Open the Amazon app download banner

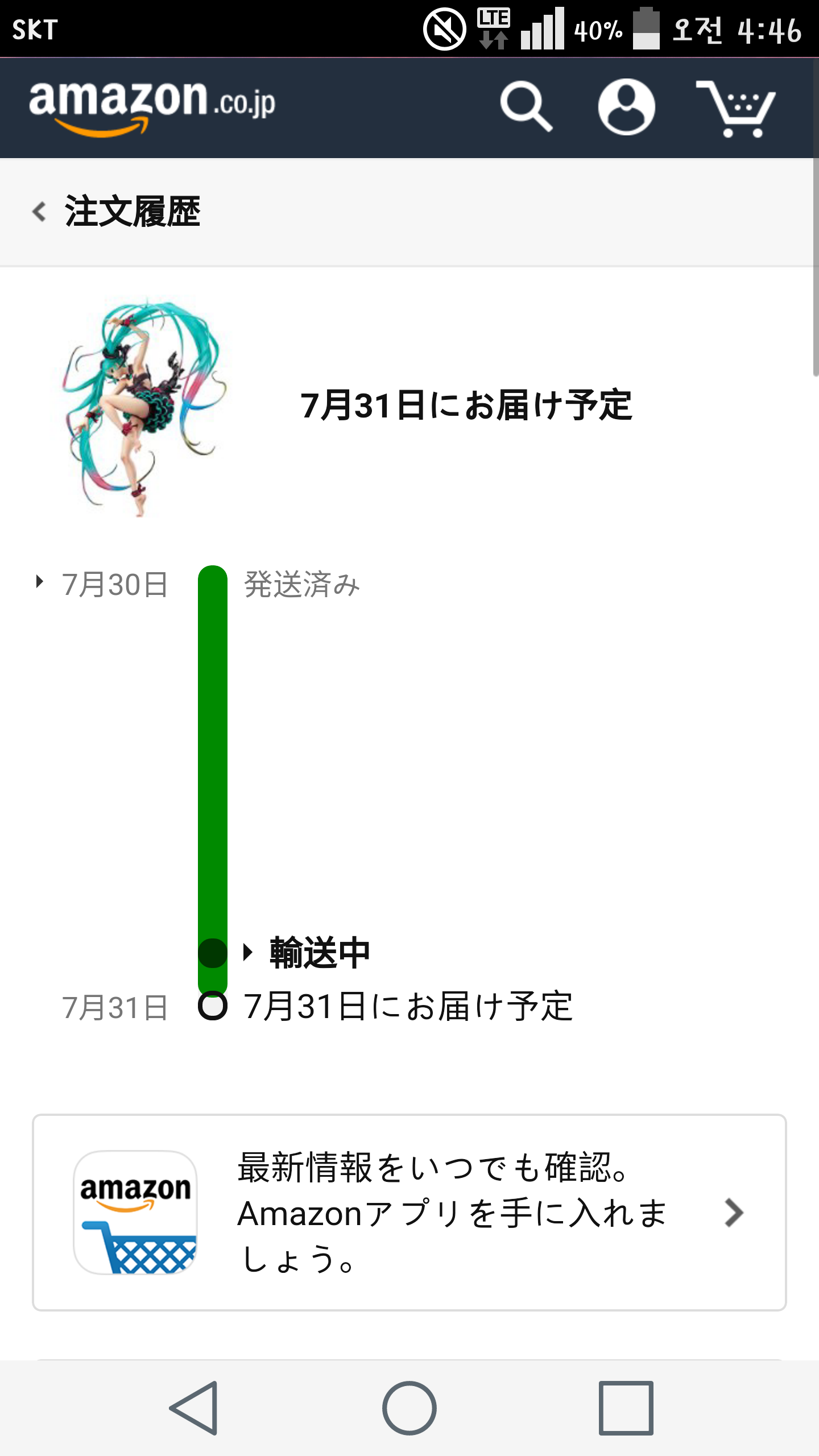(409, 1213)
